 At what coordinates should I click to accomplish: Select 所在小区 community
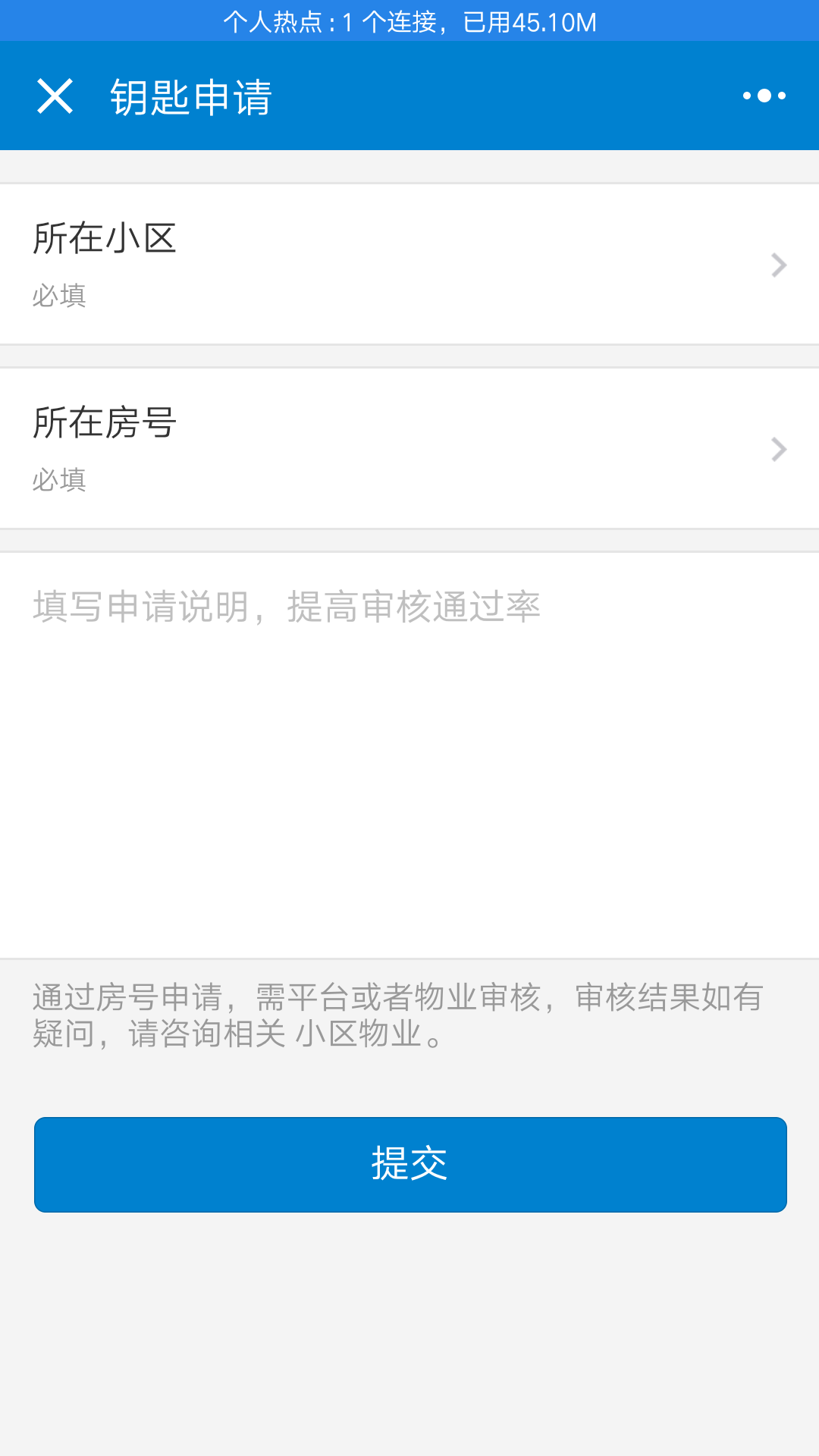409,264
